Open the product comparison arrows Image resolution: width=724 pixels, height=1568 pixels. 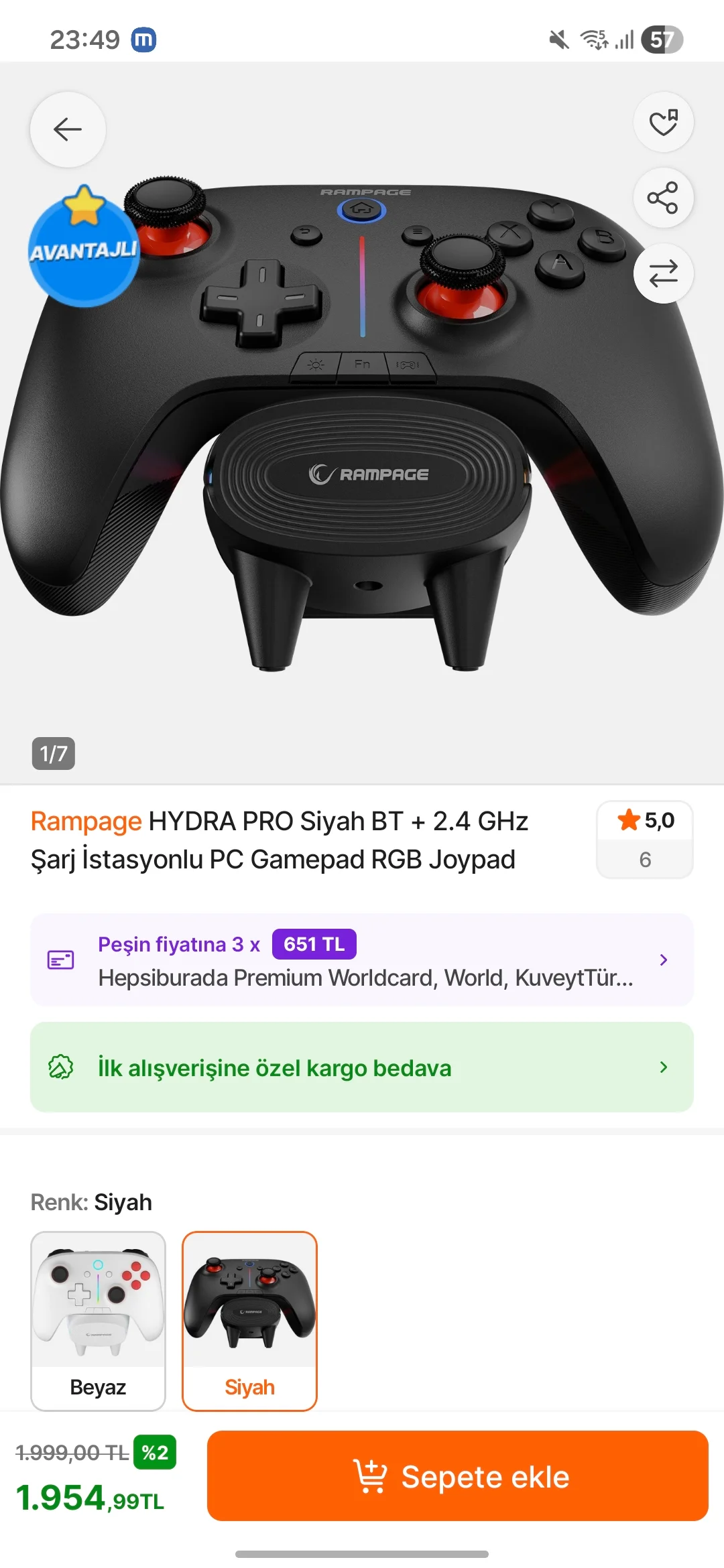(663, 273)
